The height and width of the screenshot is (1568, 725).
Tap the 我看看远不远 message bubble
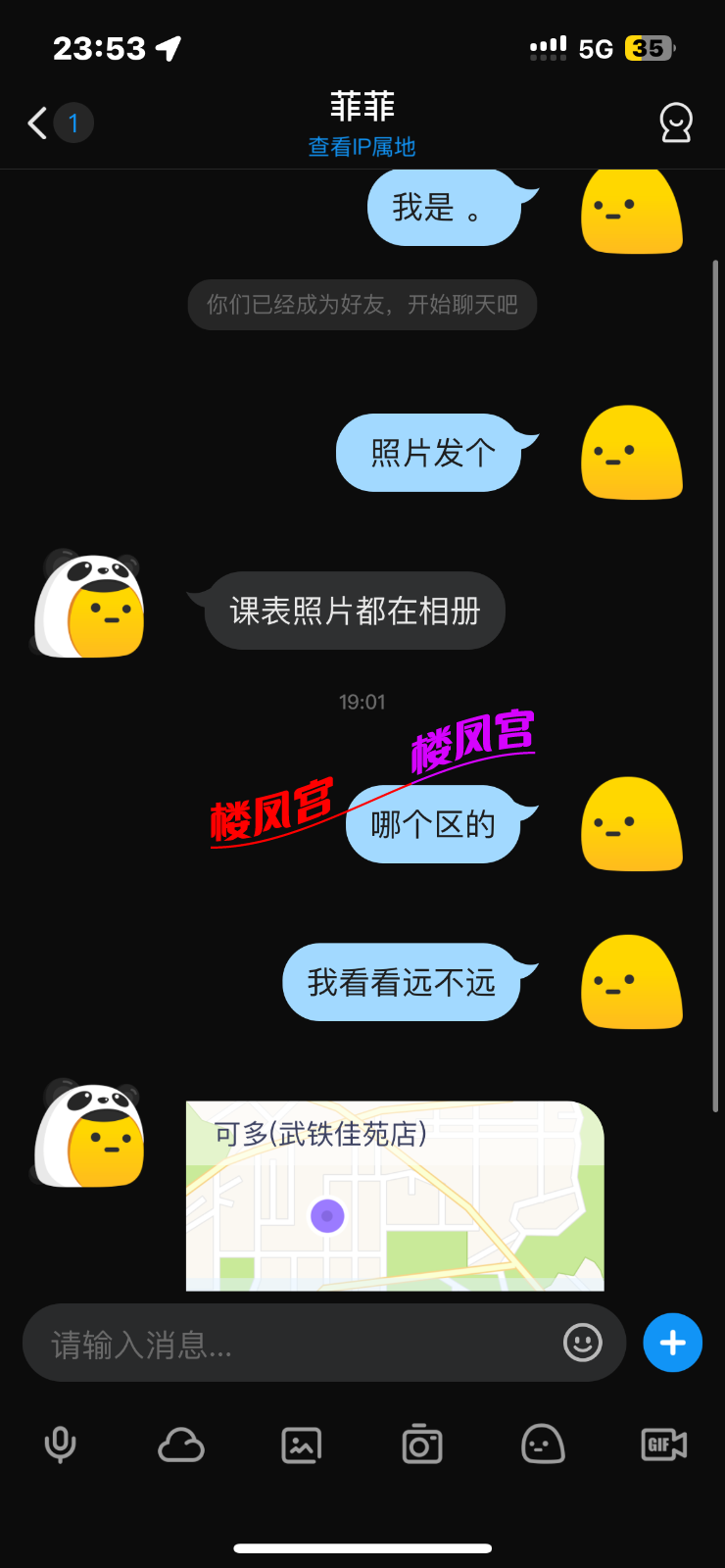(405, 982)
